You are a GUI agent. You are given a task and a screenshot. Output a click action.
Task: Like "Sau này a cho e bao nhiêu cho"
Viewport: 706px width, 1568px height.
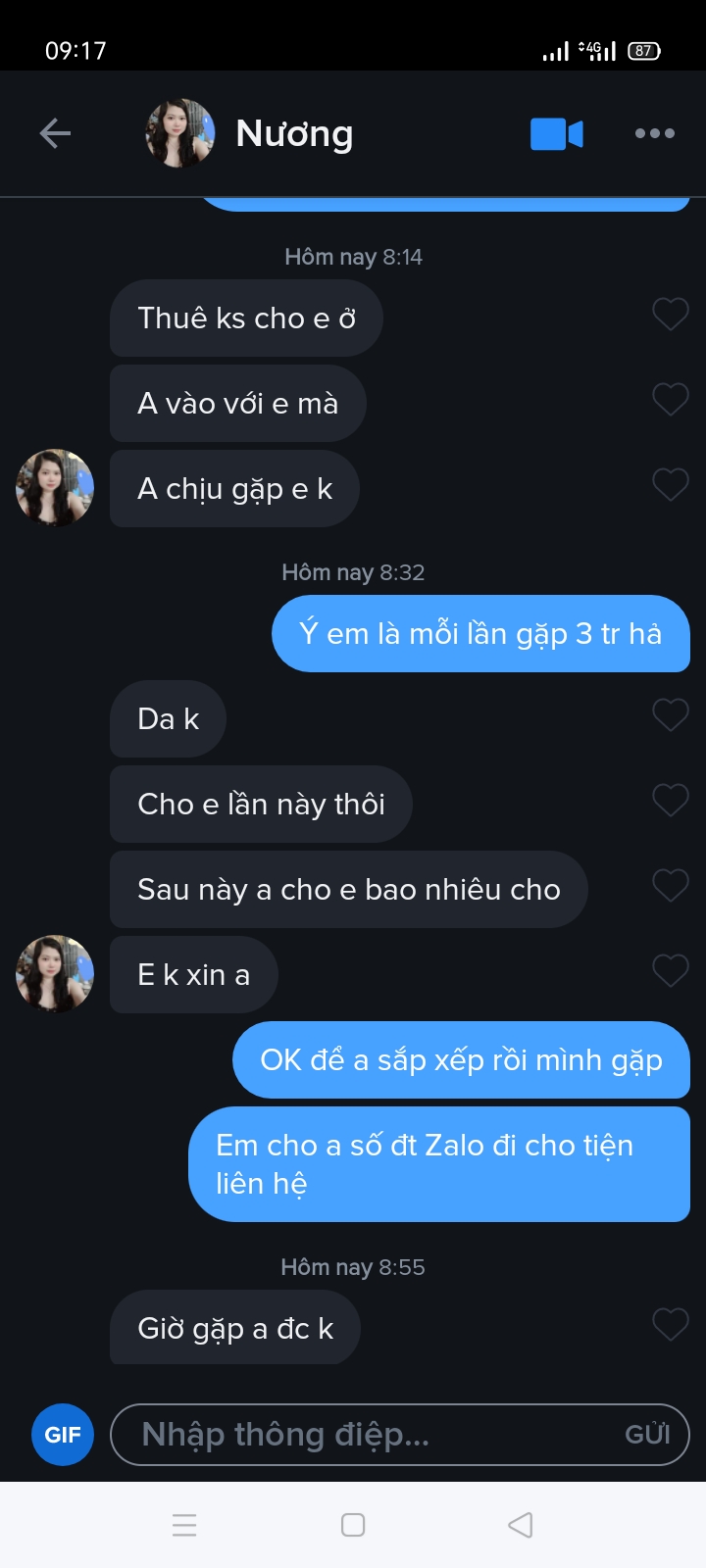671,886
